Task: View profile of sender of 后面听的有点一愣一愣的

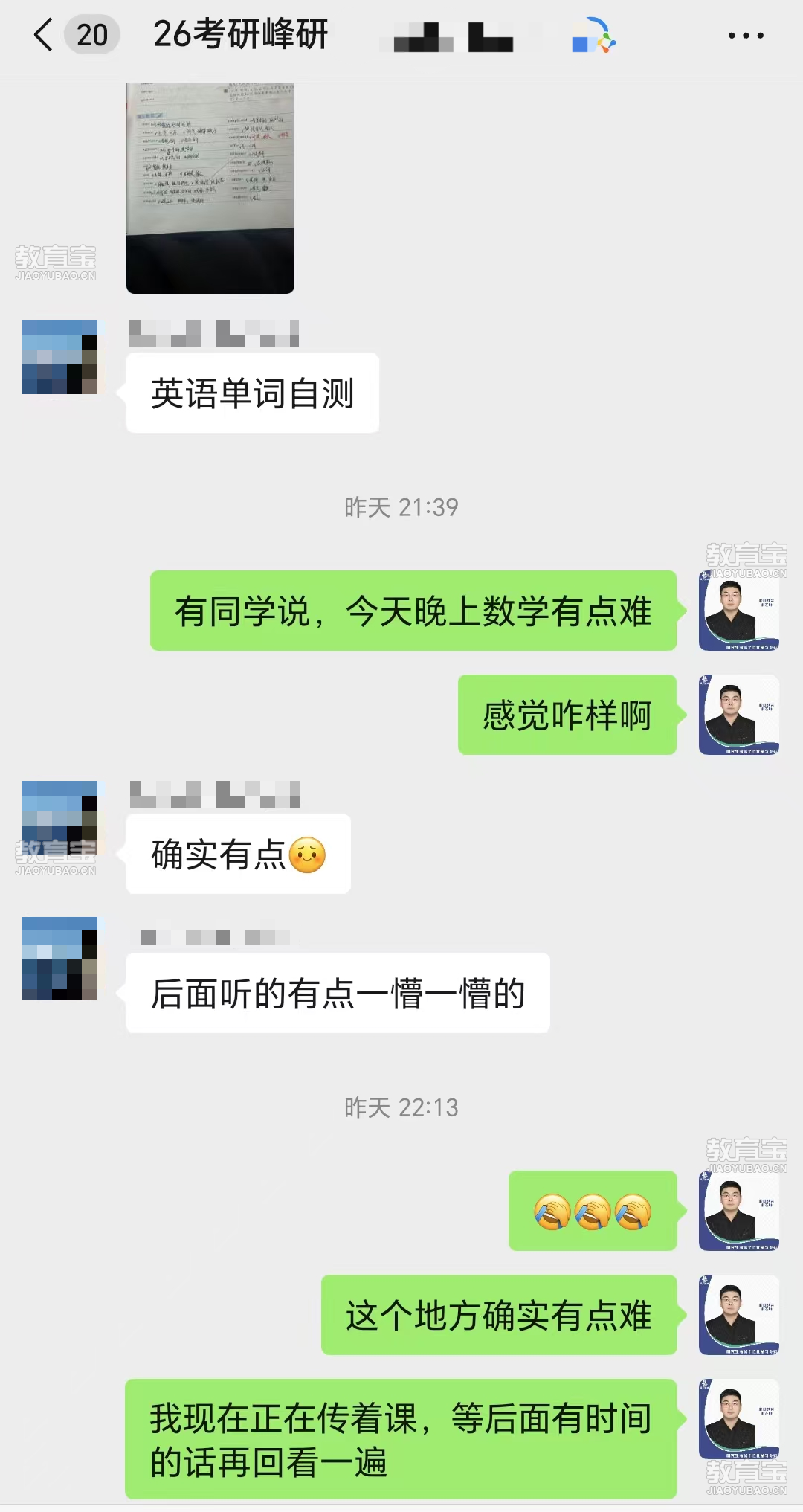Action: (x=59, y=958)
